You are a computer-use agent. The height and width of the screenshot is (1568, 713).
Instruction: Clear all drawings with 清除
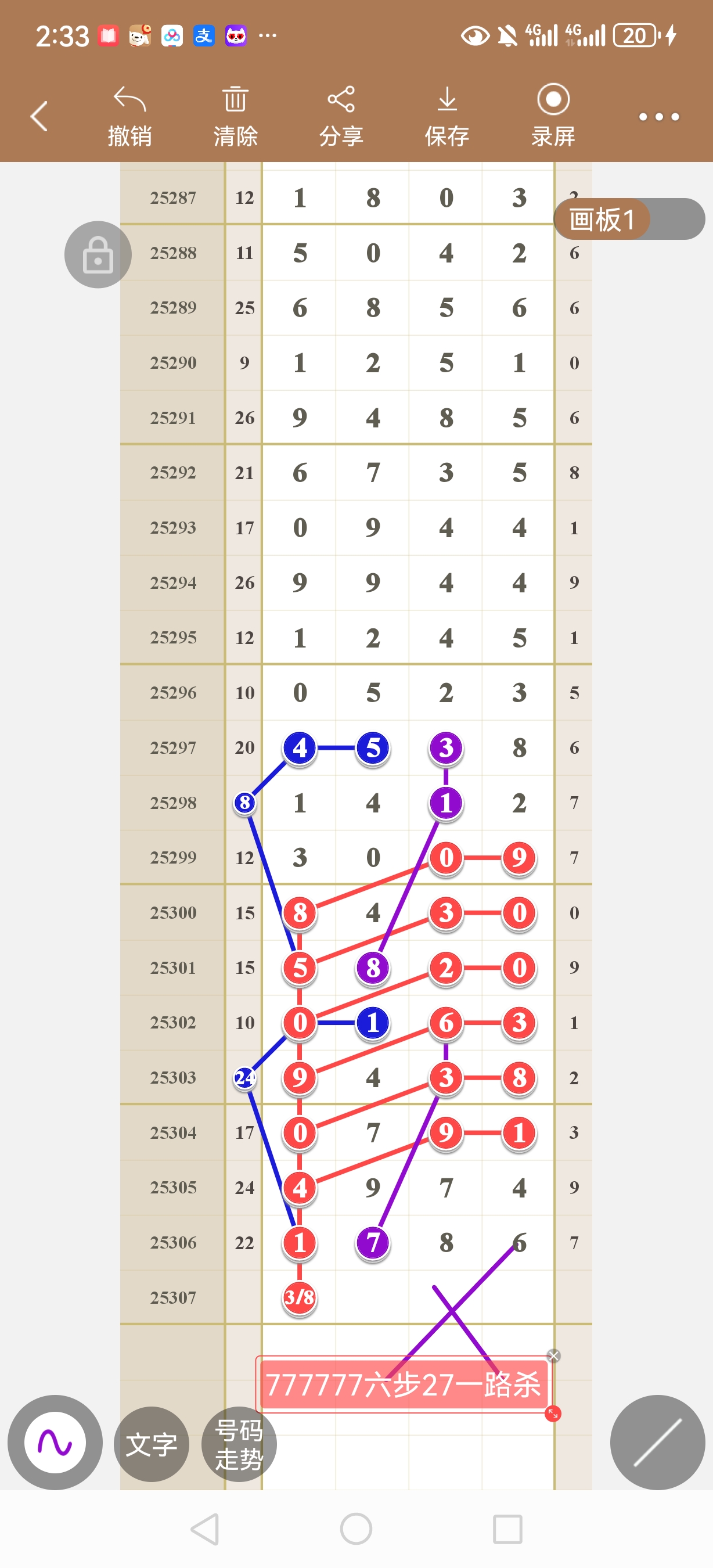(235, 116)
